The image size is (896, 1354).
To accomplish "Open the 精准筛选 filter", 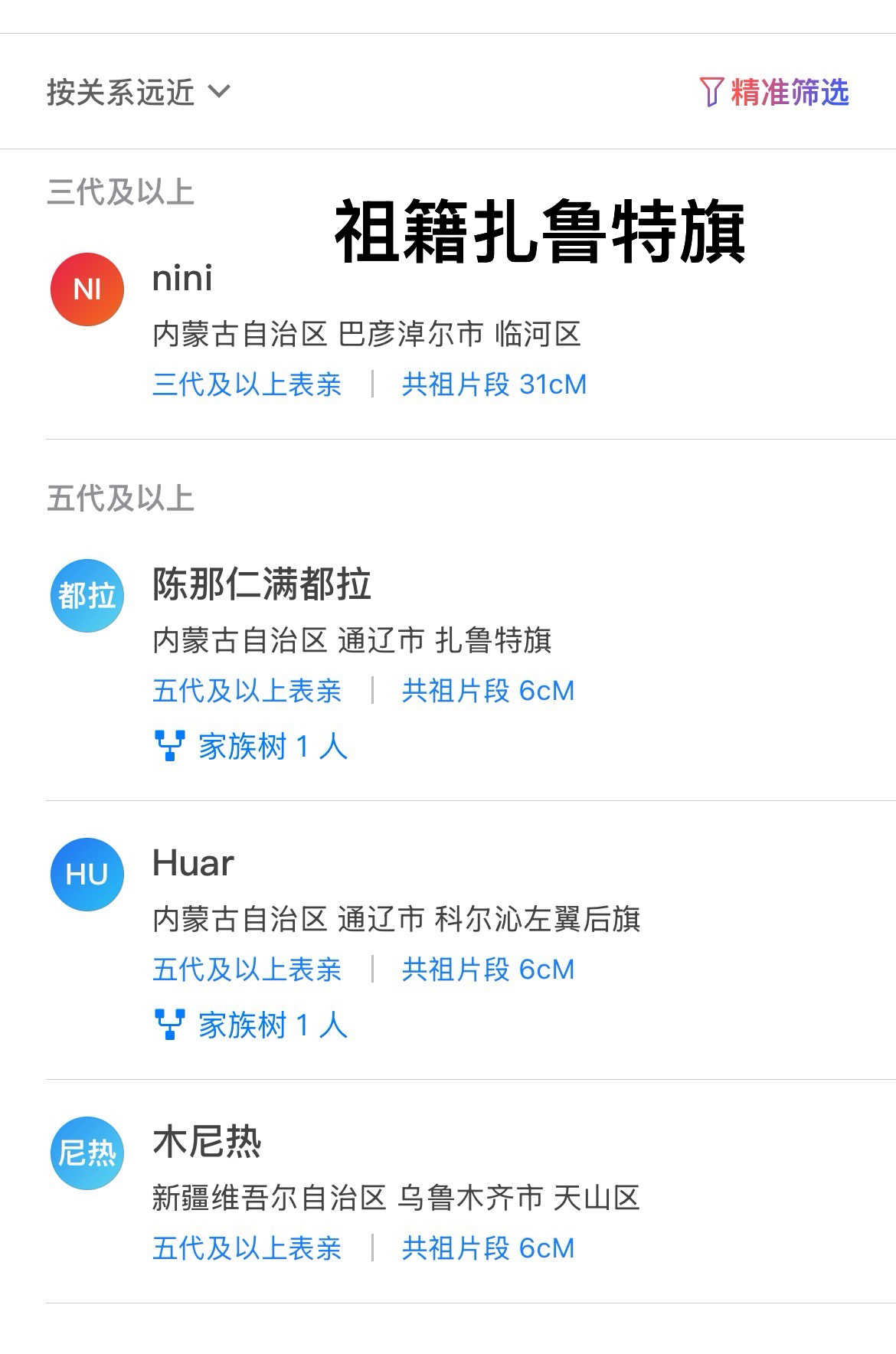I will pyautogui.click(x=774, y=92).
